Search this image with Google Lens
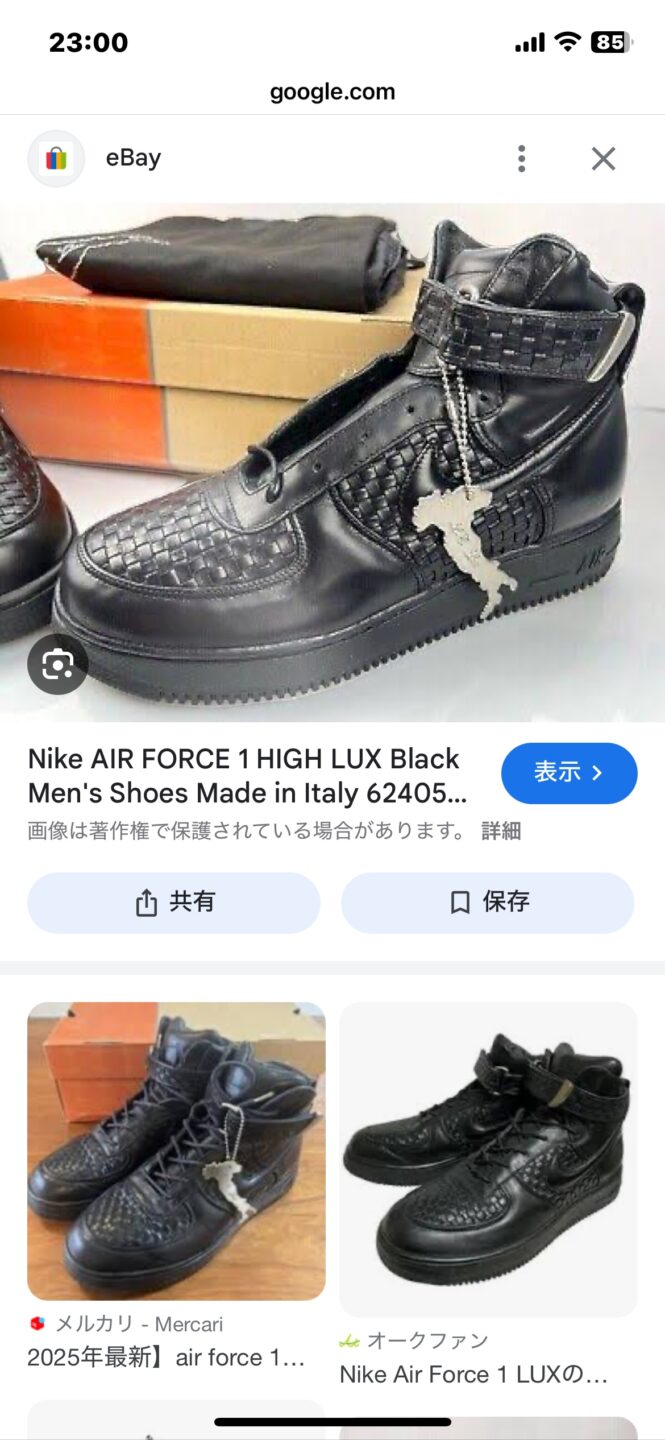 57,664
